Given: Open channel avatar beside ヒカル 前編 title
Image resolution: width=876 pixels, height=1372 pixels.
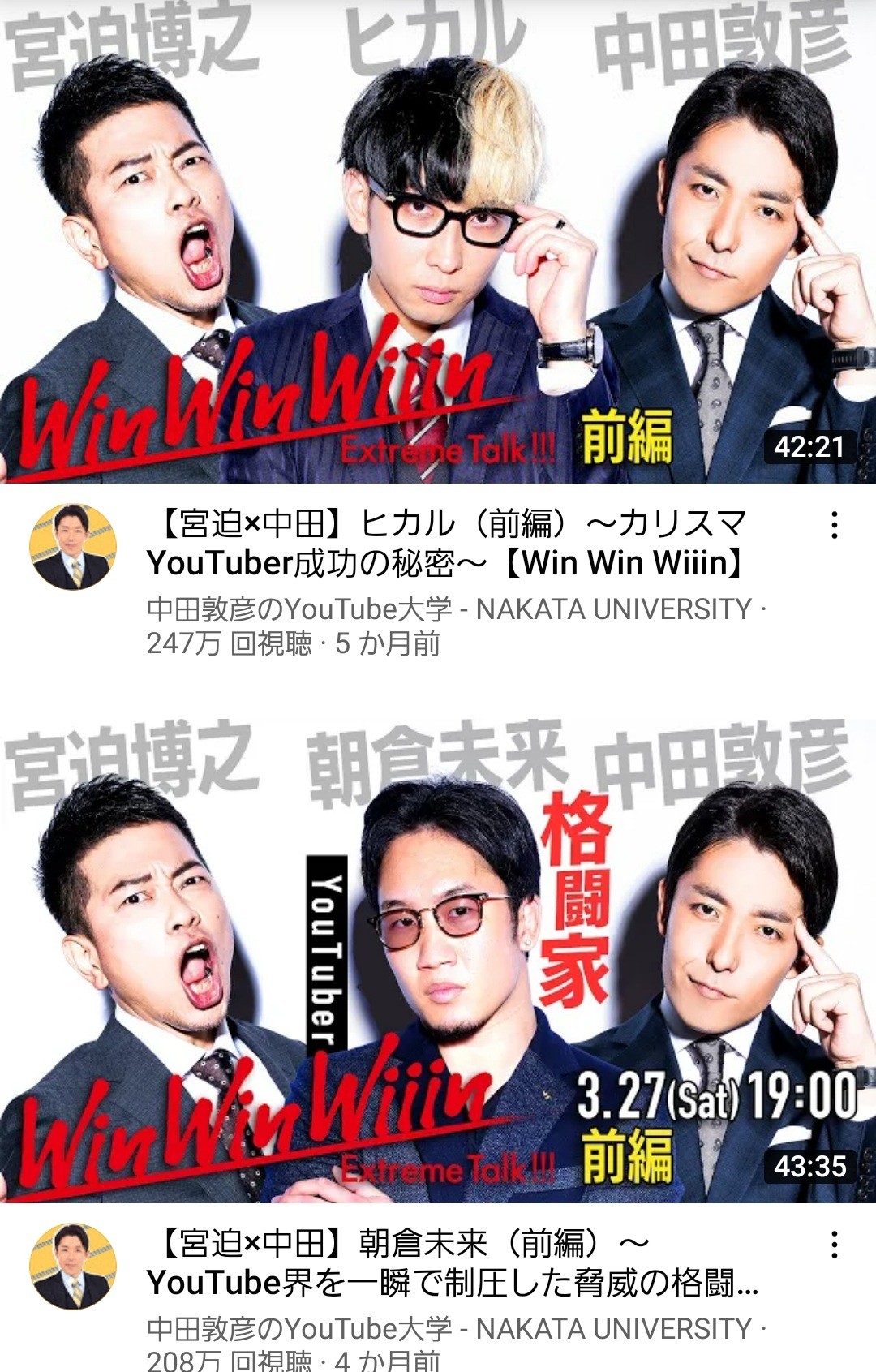Looking at the screenshot, I should (73, 546).
